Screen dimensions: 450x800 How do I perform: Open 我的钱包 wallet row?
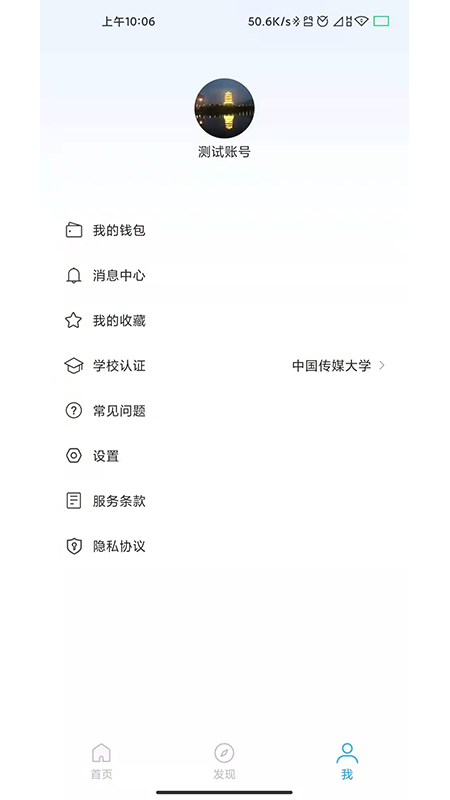pyautogui.click(x=224, y=231)
